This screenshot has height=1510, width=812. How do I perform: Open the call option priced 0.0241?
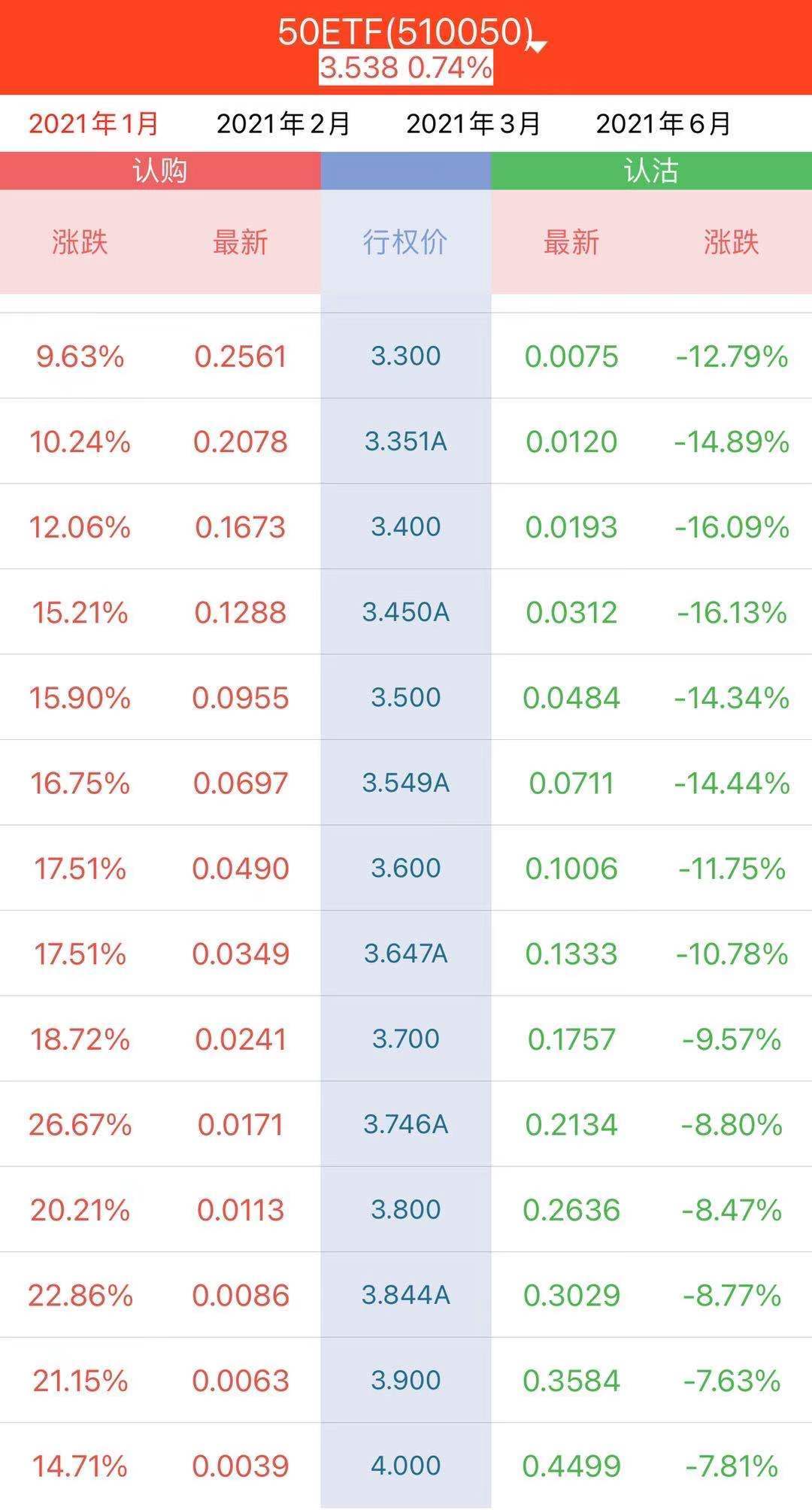[241, 1039]
